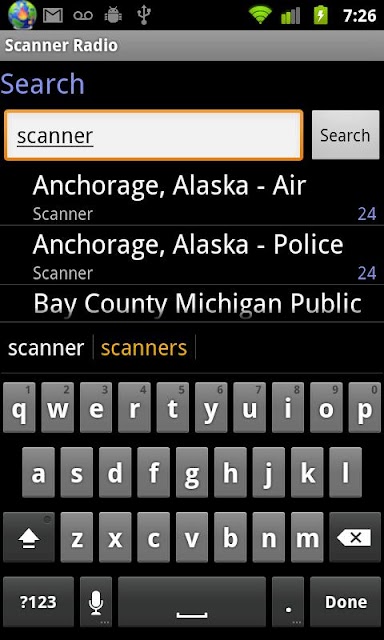Choose the 'scanner' keyboard suggestion
Image resolution: width=384 pixels, height=640 pixels.
pos(46,348)
